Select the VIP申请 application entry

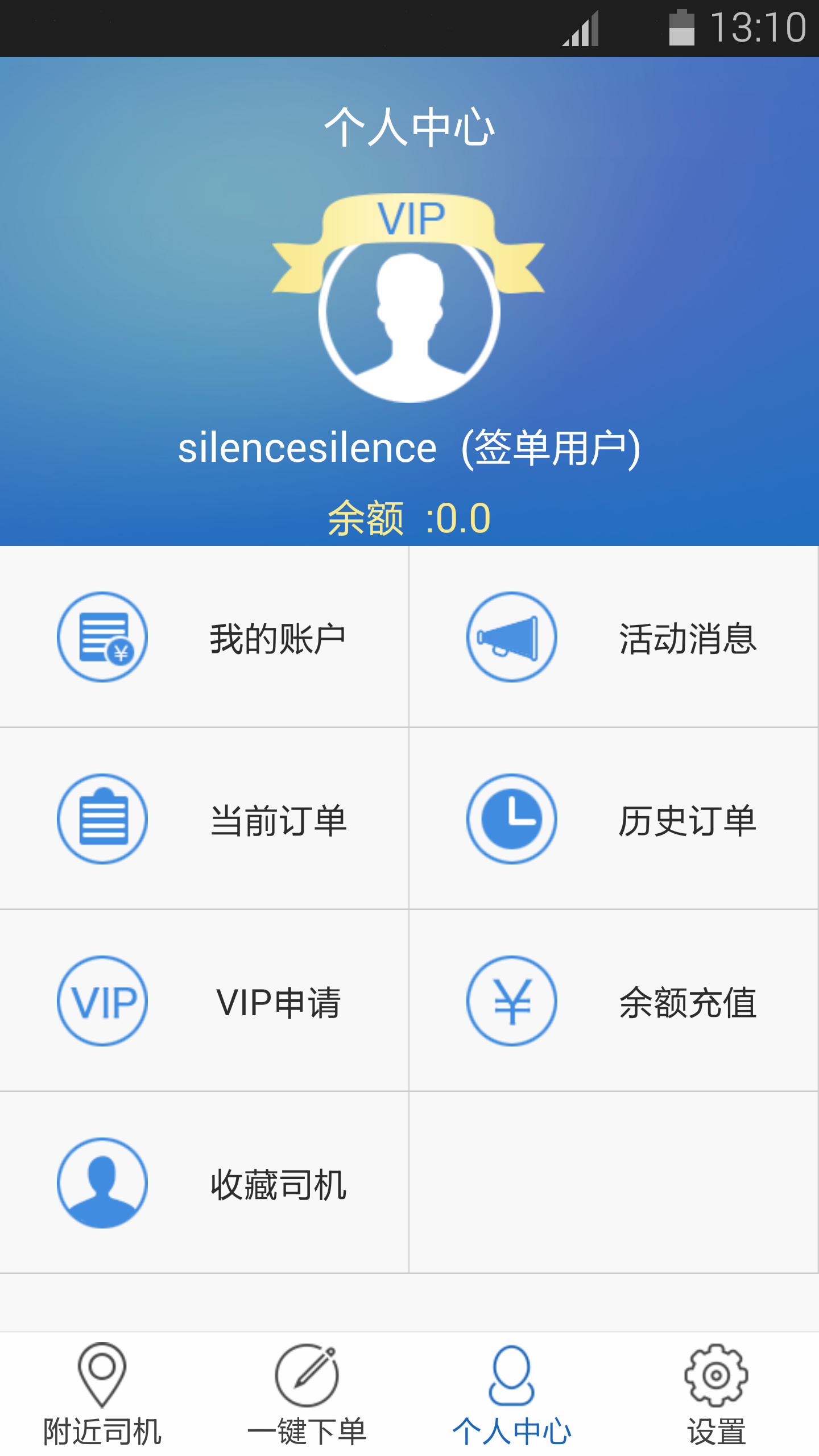[x=204, y=1001]
